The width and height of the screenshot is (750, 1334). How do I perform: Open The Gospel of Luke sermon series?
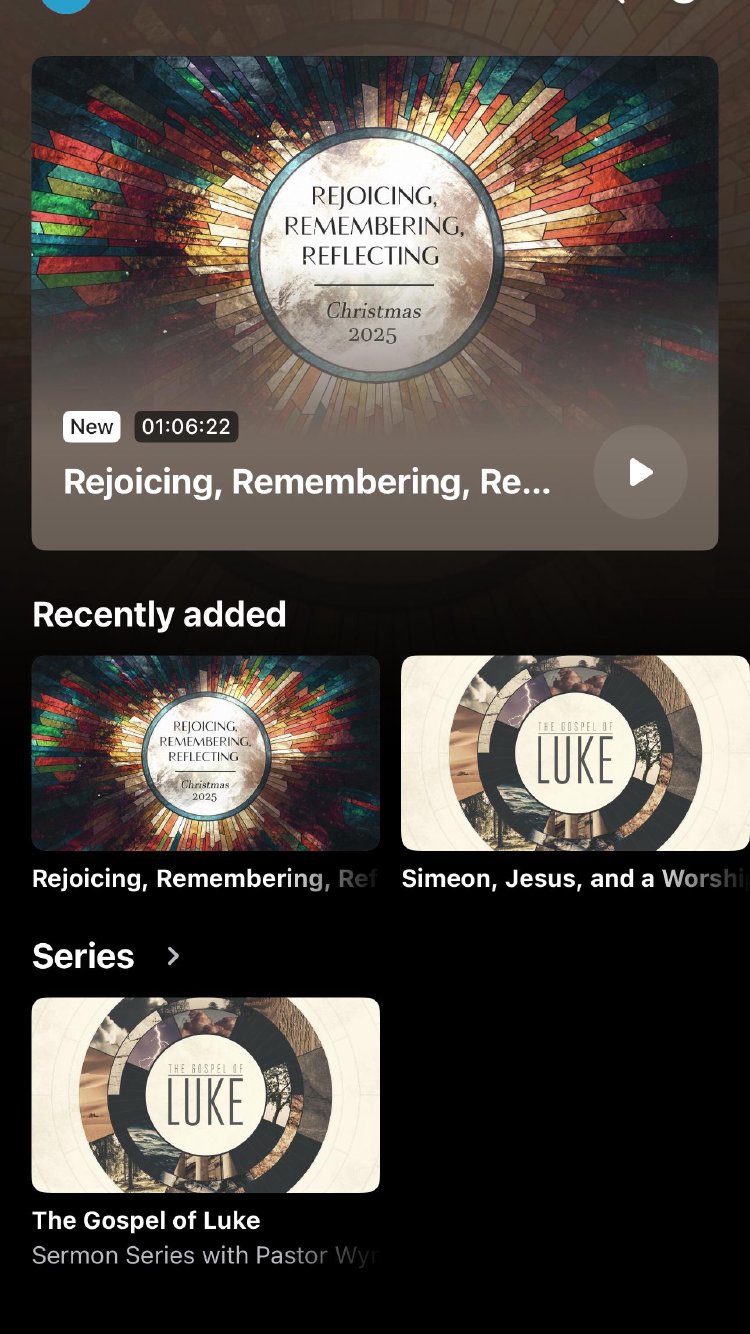(205, 1095)
